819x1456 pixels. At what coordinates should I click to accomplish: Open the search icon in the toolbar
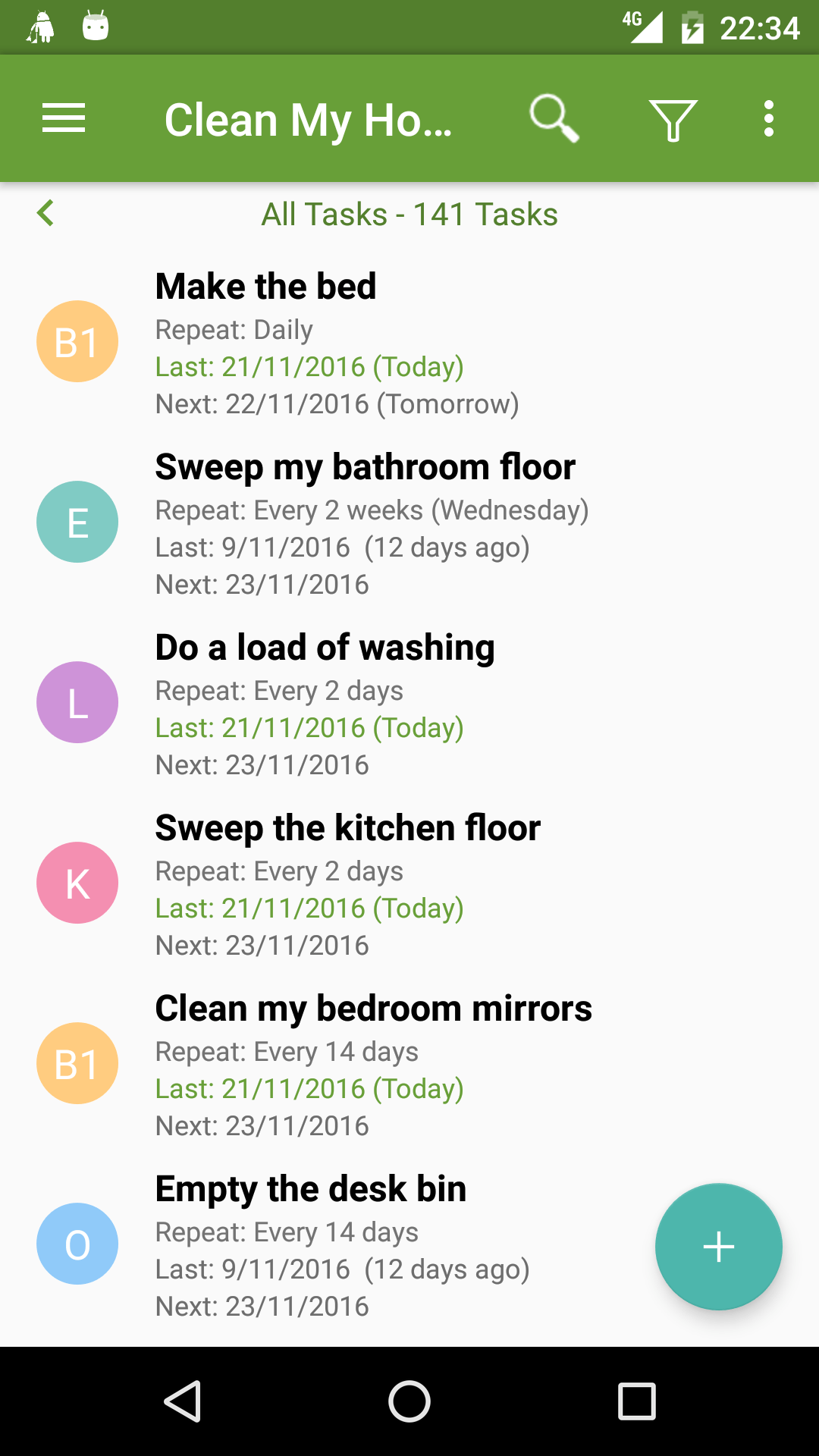click(552, 118)
